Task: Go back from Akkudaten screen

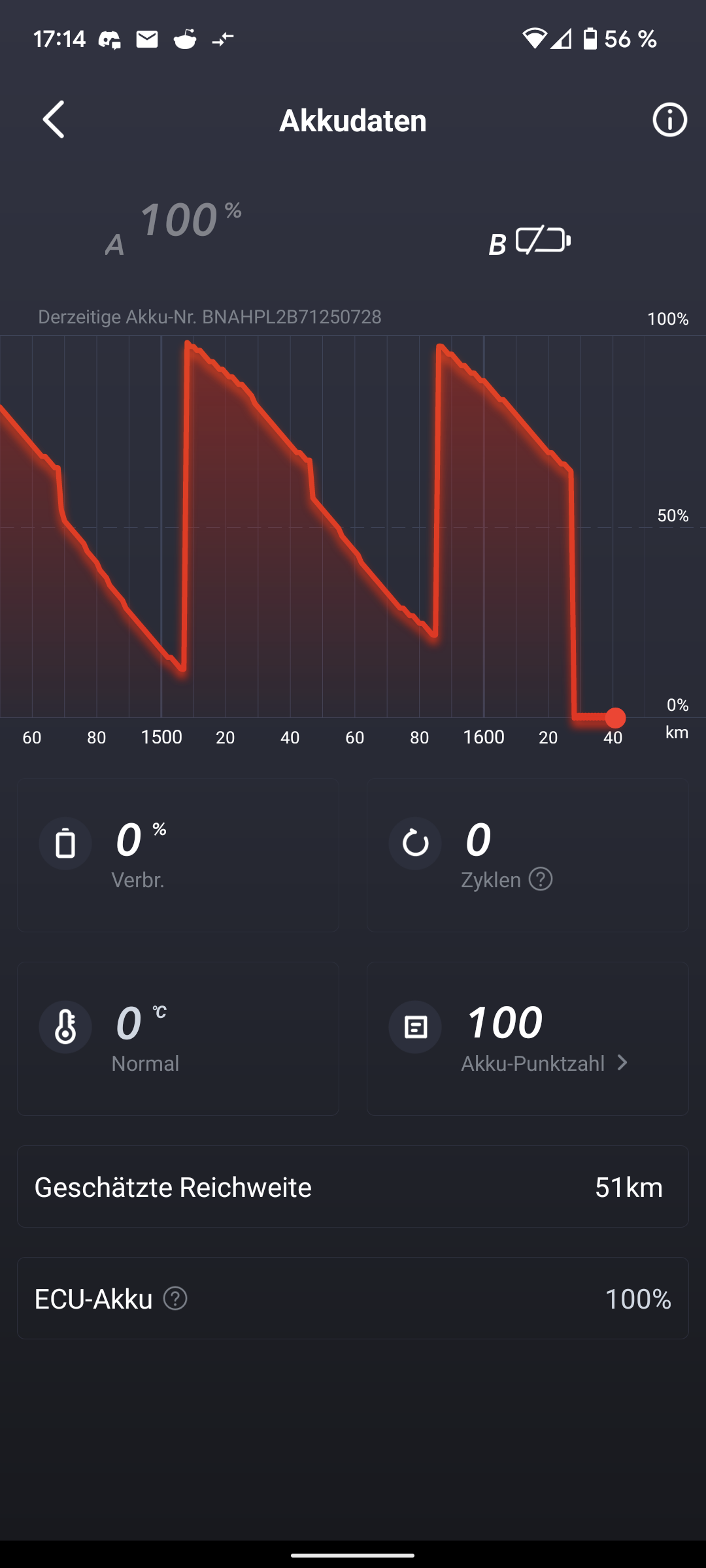Action: [54, 120]
